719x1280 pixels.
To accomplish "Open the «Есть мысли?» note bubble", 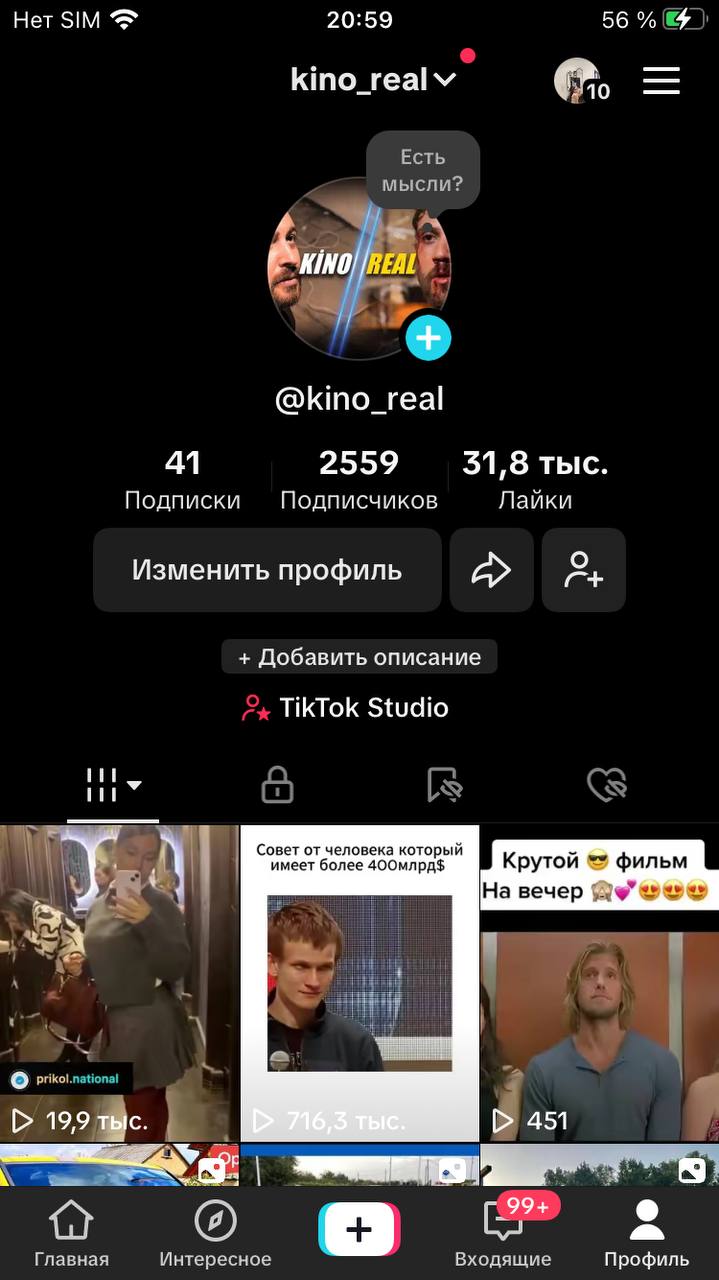I will tap(422, 170).
